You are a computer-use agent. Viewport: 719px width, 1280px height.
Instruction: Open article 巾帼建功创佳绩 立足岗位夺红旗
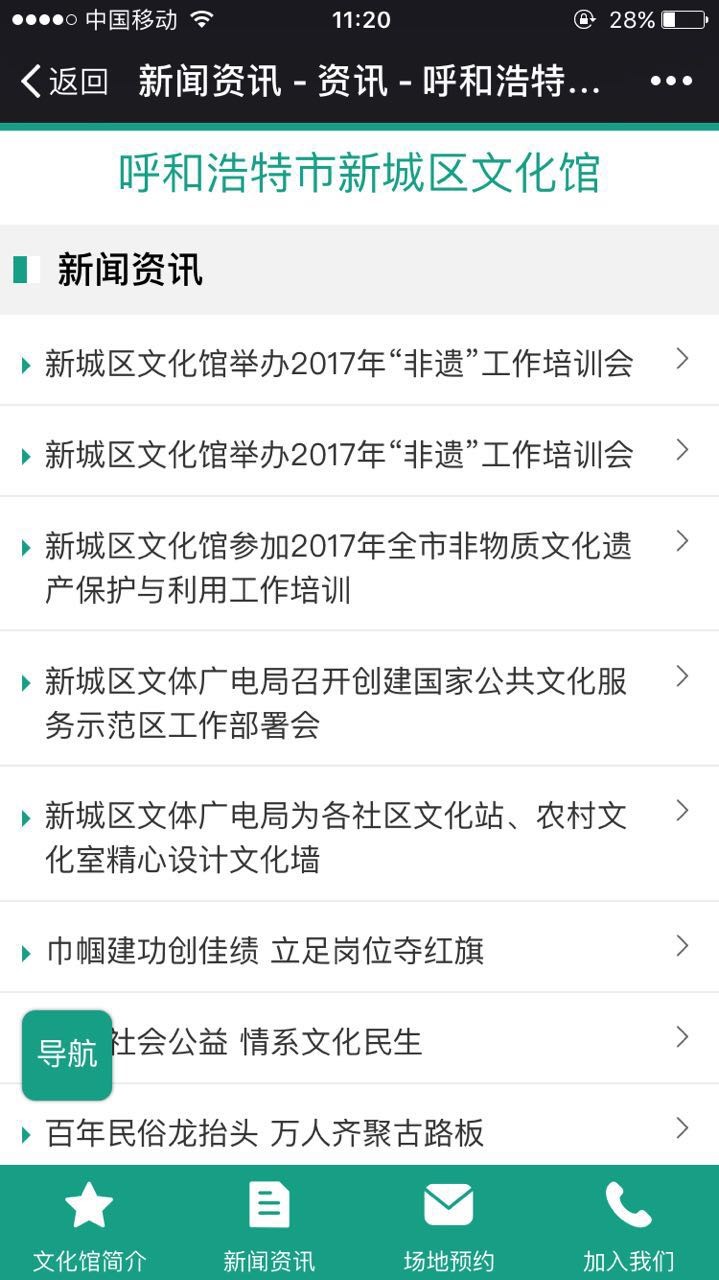359,947
